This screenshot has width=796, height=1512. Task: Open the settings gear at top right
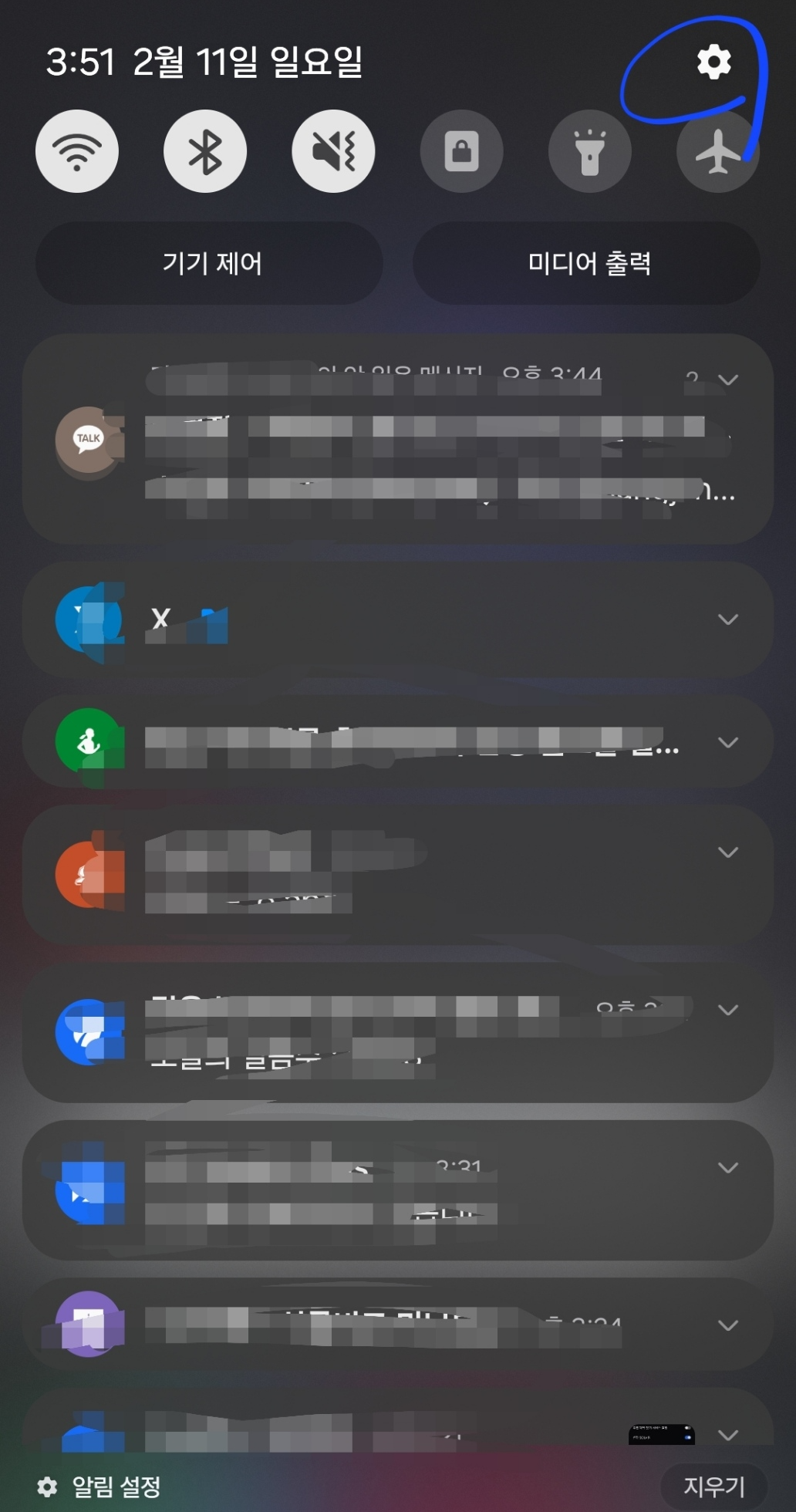pyautogui.click(x=713, y=63)
